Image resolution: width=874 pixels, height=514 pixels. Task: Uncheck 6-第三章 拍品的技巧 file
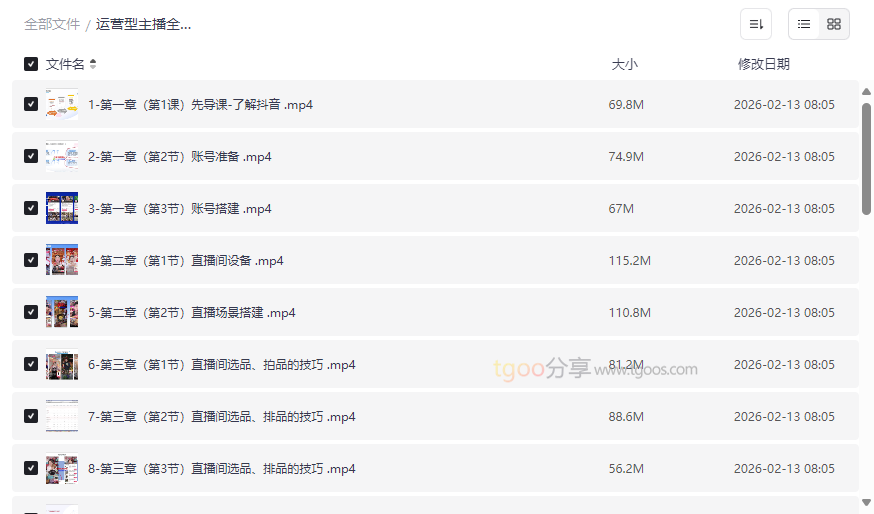[31, 364]
